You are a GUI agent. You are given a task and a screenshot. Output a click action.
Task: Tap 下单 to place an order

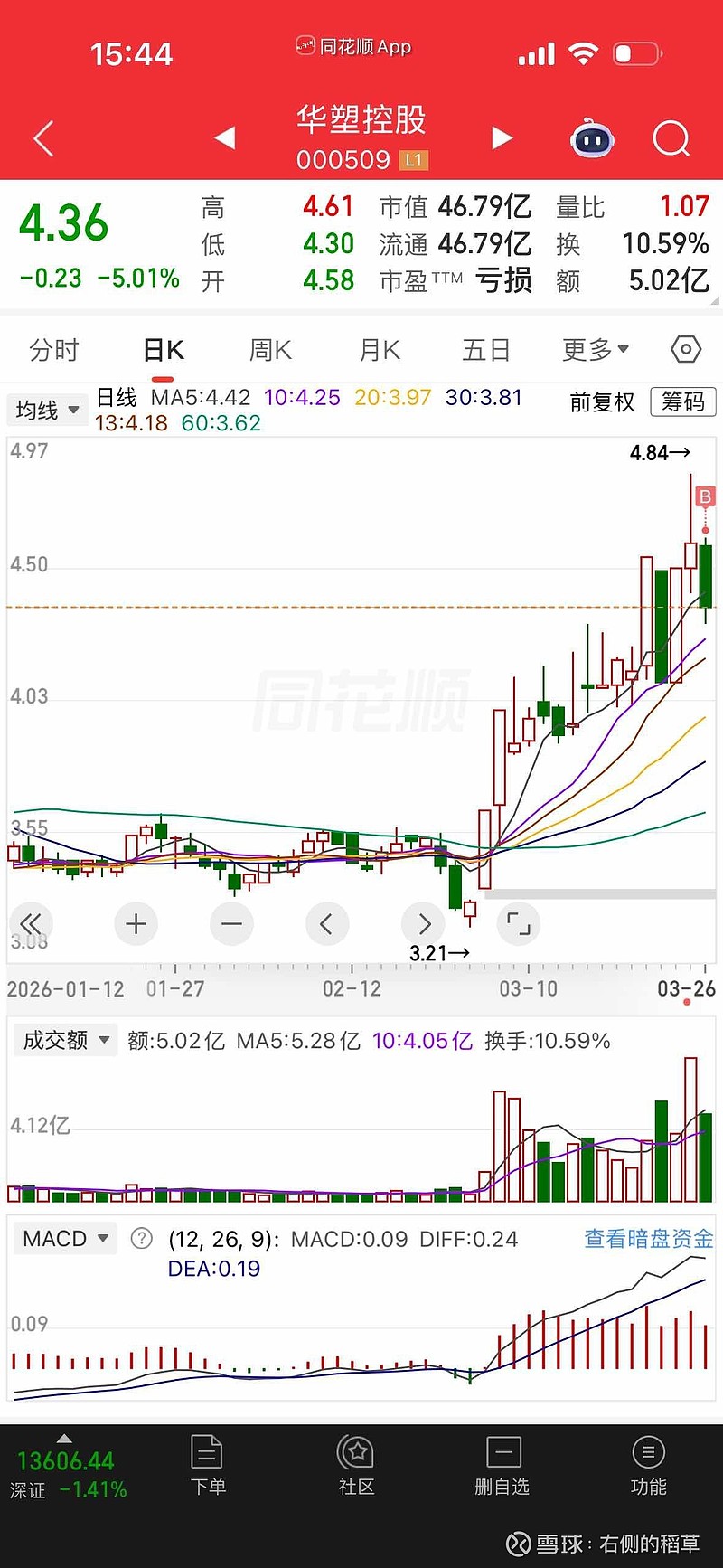[x=208, y=1465]
